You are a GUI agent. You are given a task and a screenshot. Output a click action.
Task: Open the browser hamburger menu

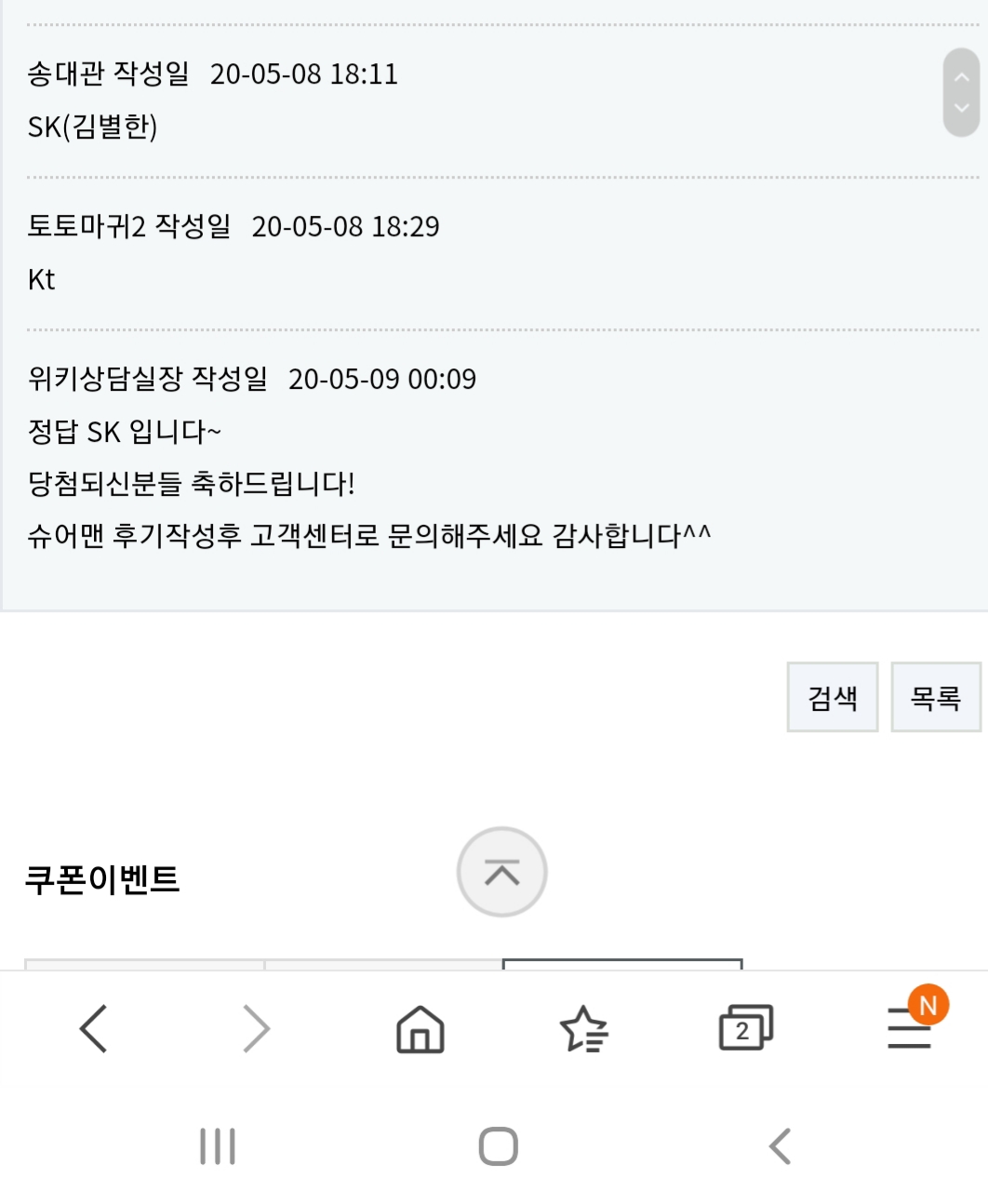910,1029
